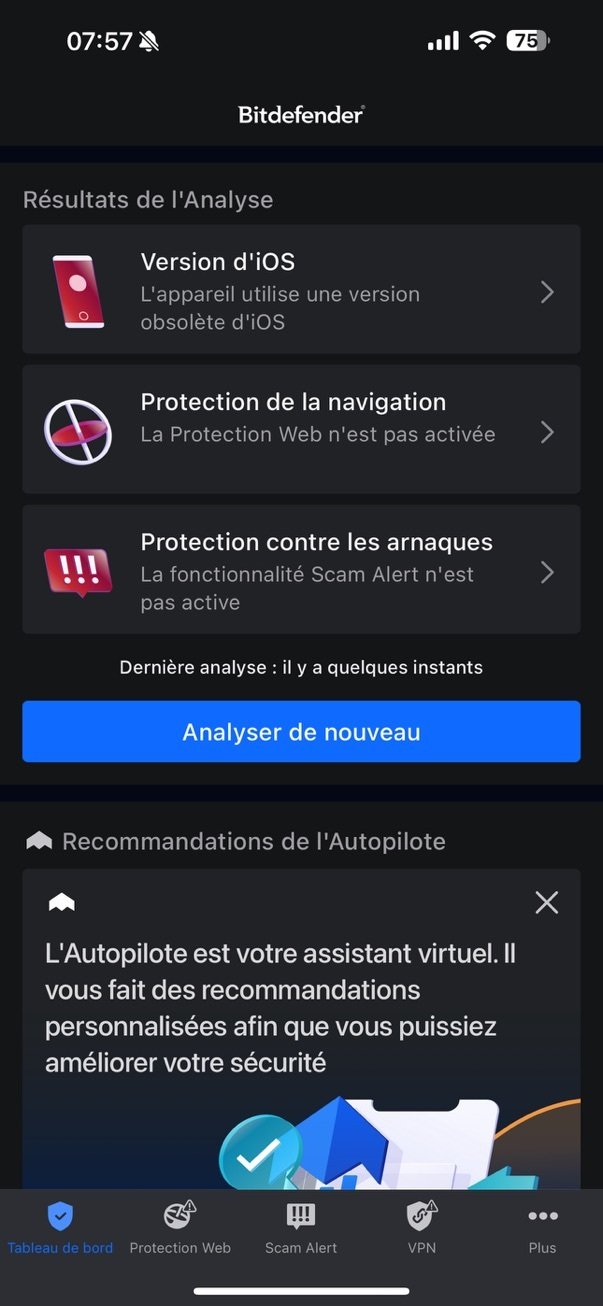Open the Version d'iOS result

point(300,290)
